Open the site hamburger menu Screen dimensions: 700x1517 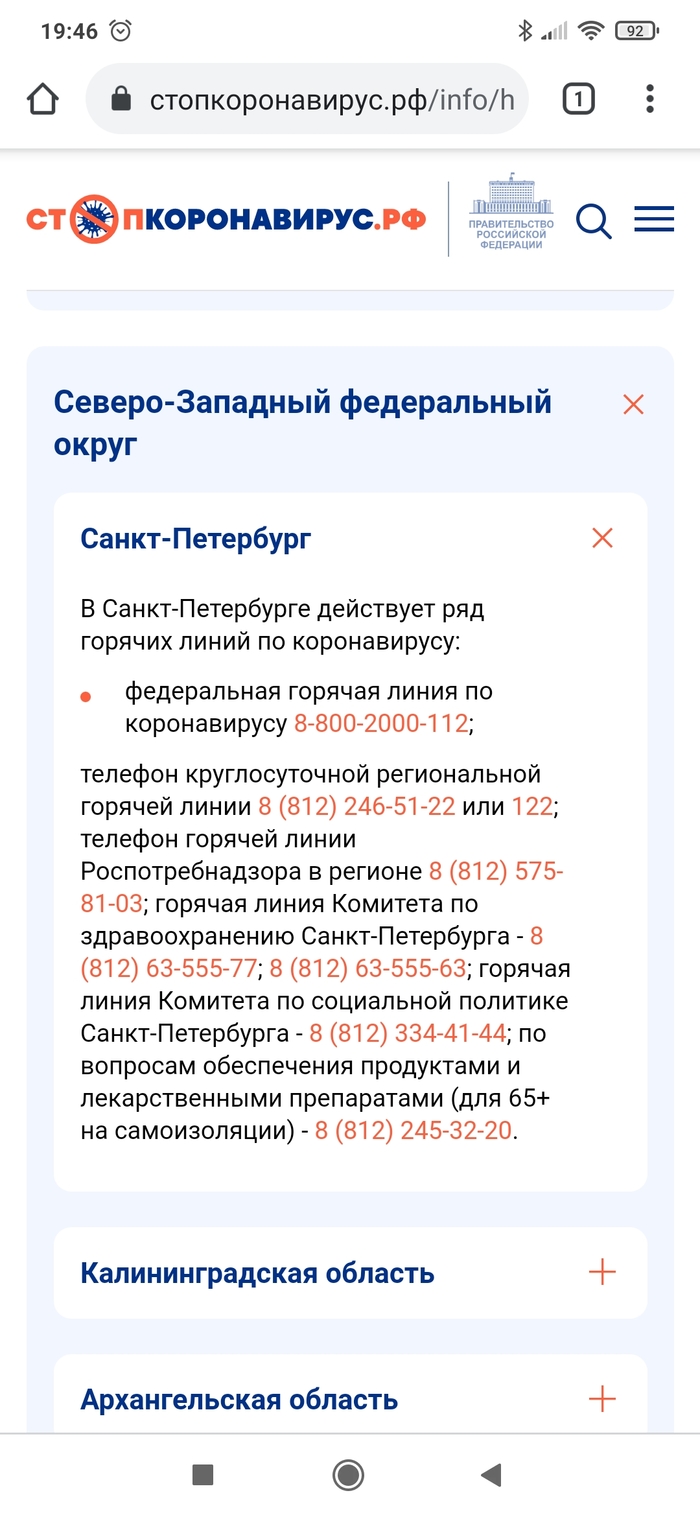click(654, 219)
